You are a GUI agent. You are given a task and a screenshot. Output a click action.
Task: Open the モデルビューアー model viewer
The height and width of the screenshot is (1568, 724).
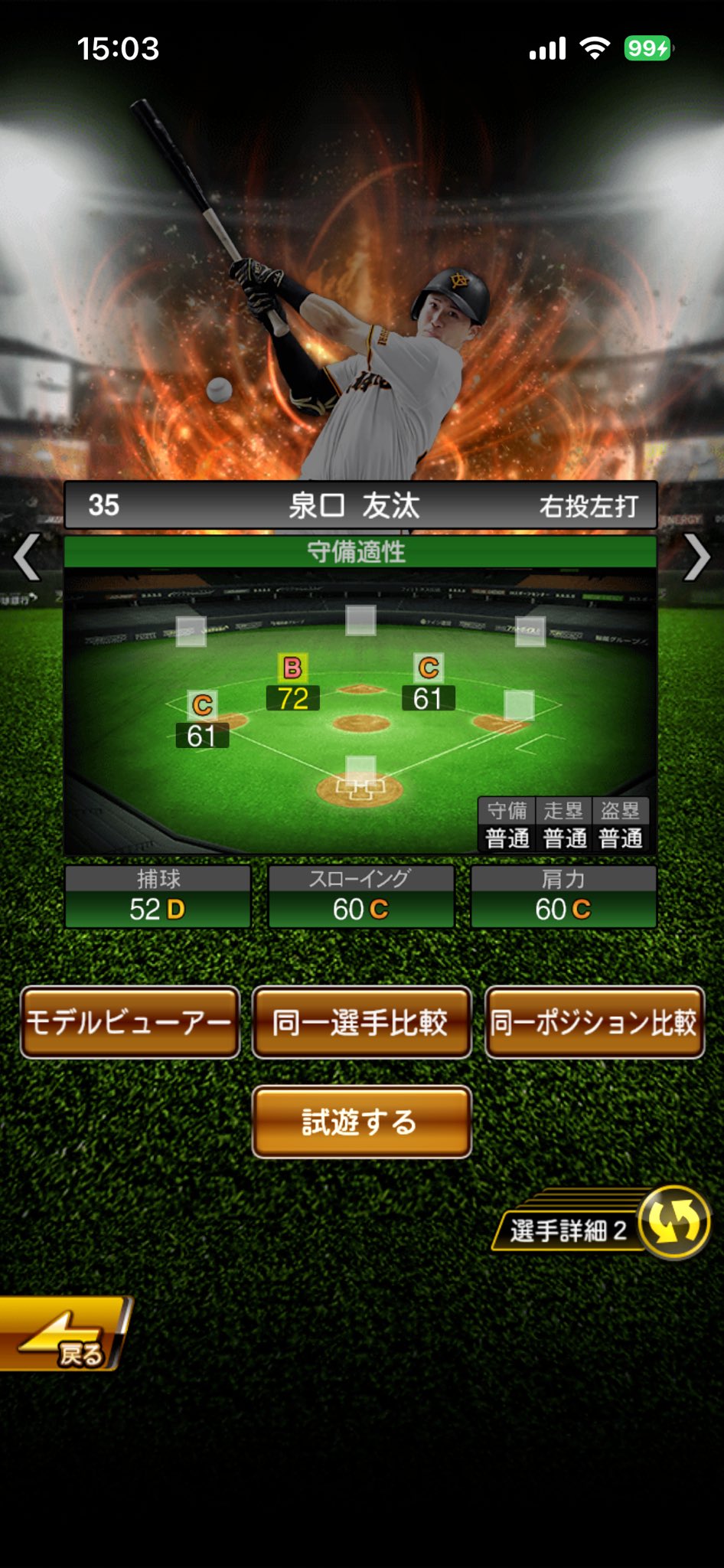(130, 1023)
